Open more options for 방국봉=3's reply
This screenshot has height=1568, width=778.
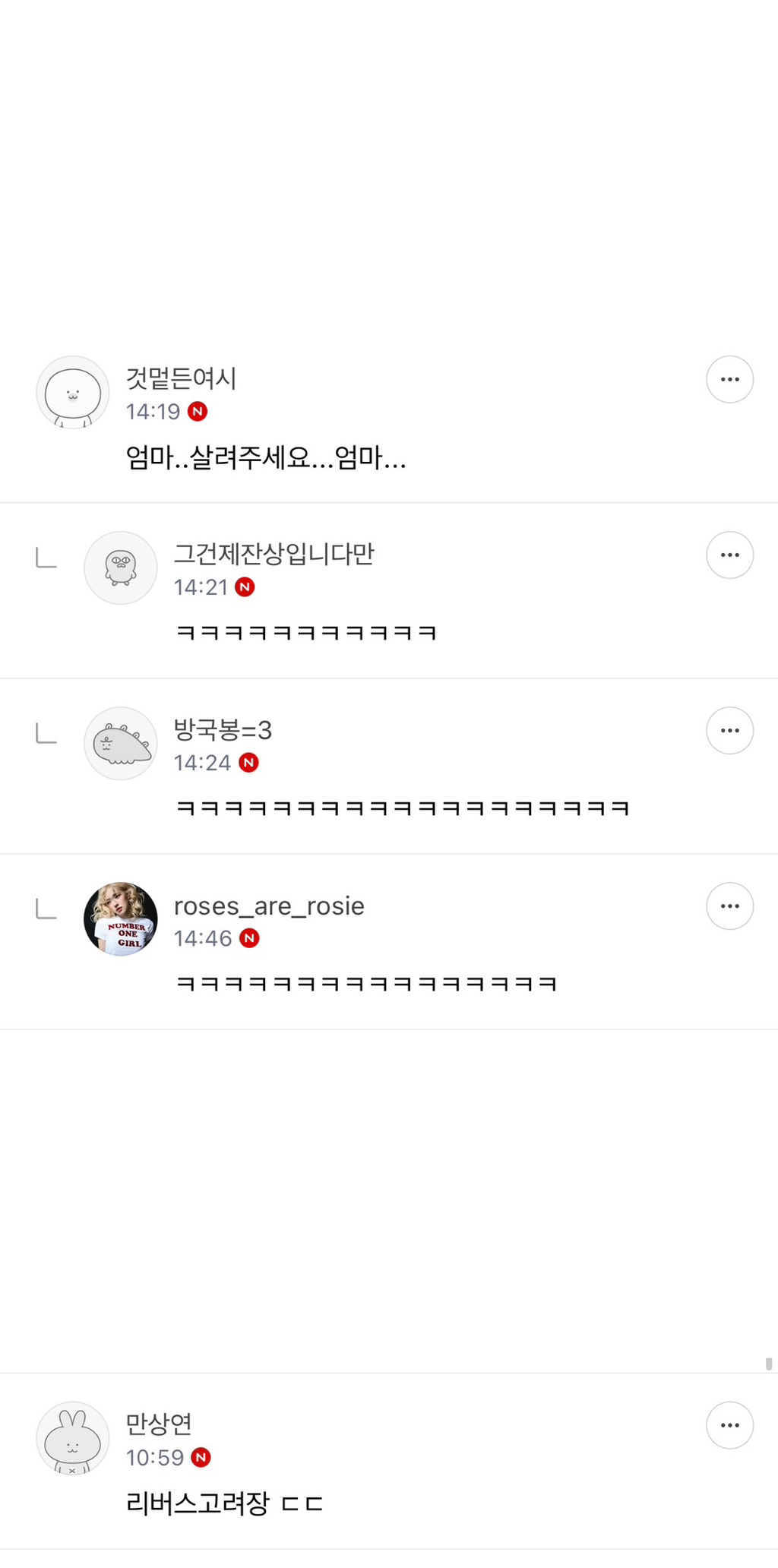(x=729, y=730)
